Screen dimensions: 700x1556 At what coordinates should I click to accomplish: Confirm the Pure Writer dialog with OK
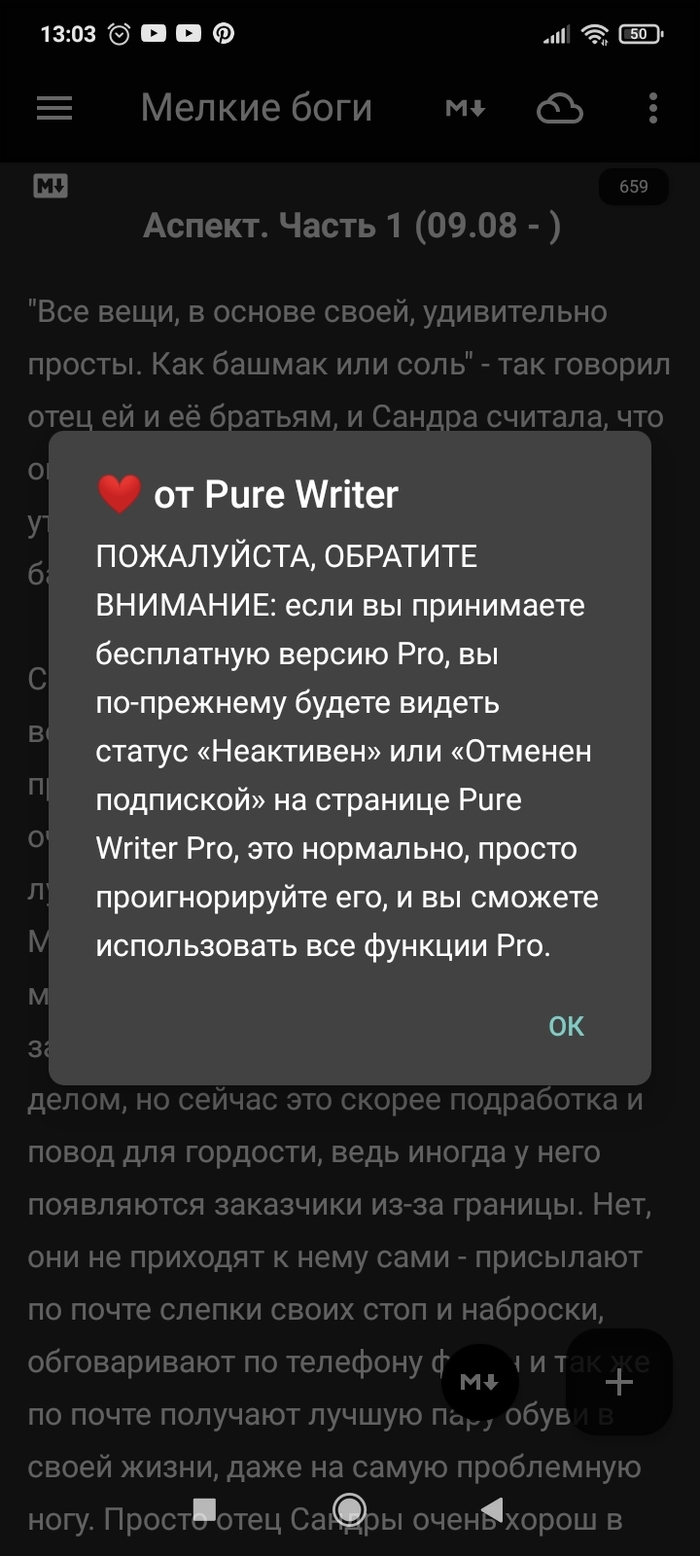pyautogui.click(x=566, y=1026)
